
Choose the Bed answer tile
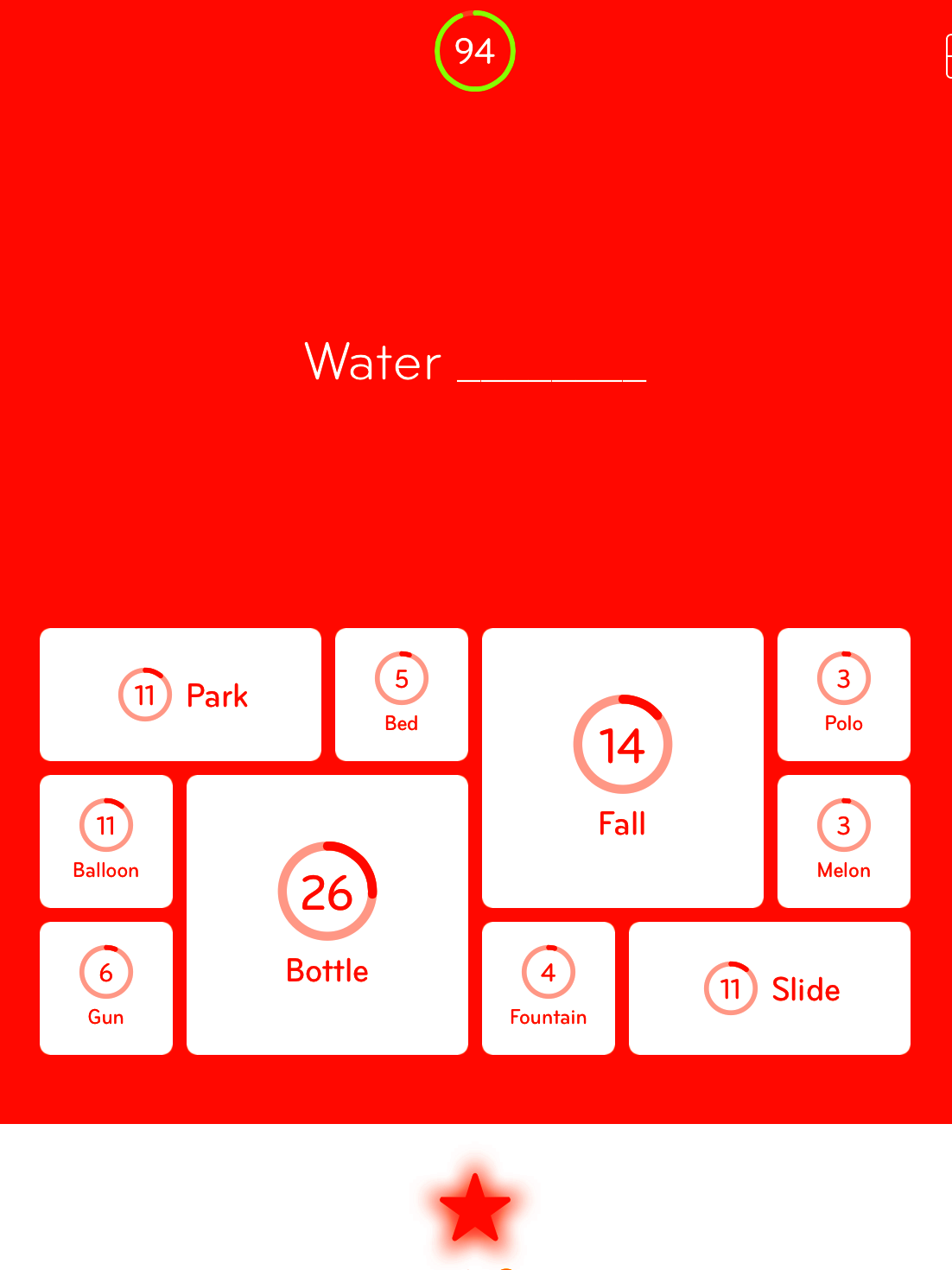[402, 695]
